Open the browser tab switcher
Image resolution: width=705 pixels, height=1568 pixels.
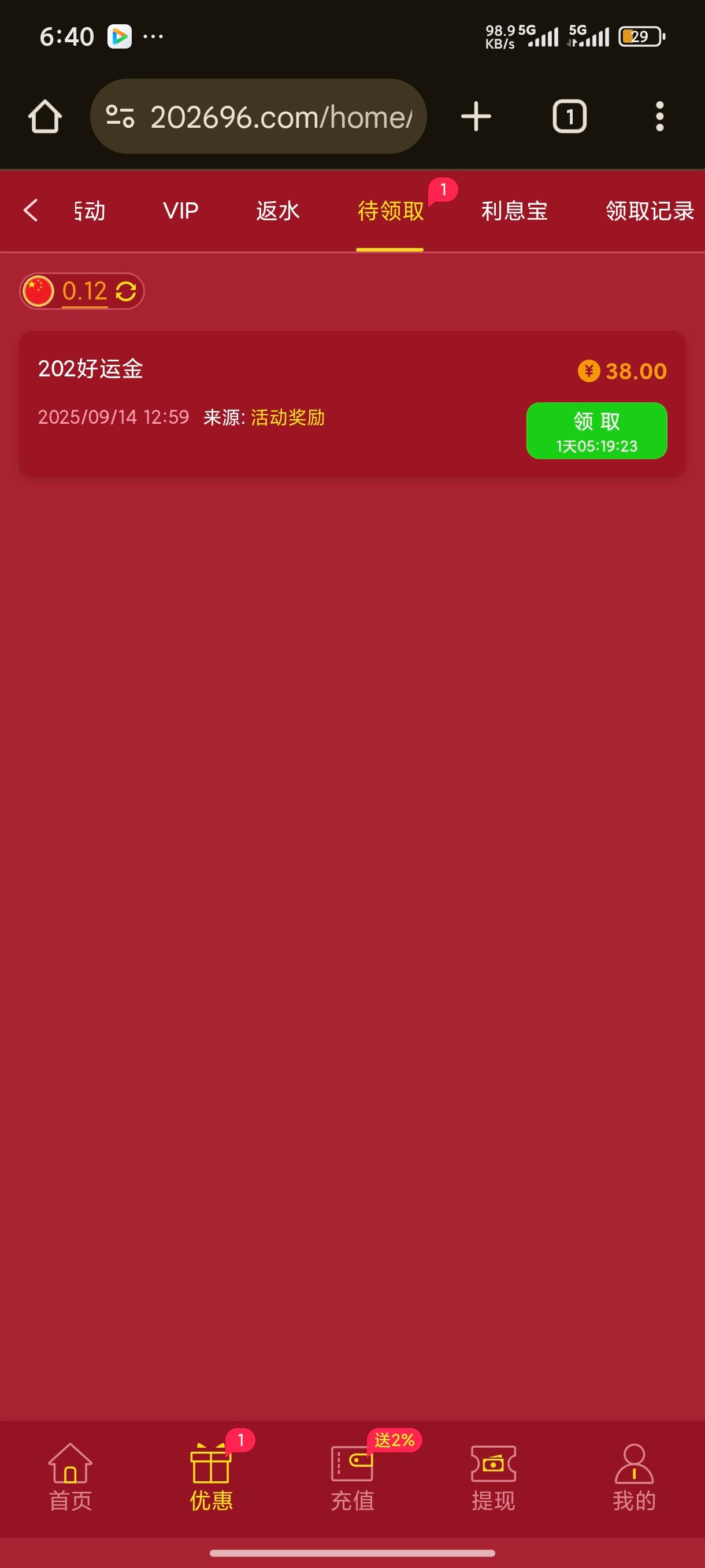569,116
